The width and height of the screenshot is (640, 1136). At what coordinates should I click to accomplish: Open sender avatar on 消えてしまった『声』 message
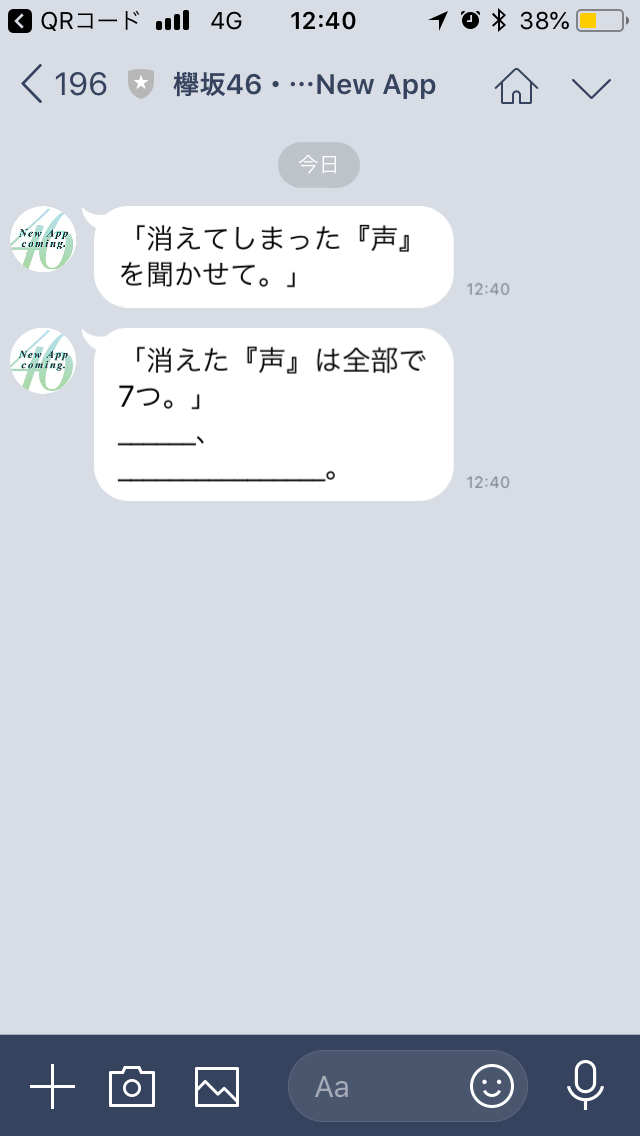click(x=43, y=239)
